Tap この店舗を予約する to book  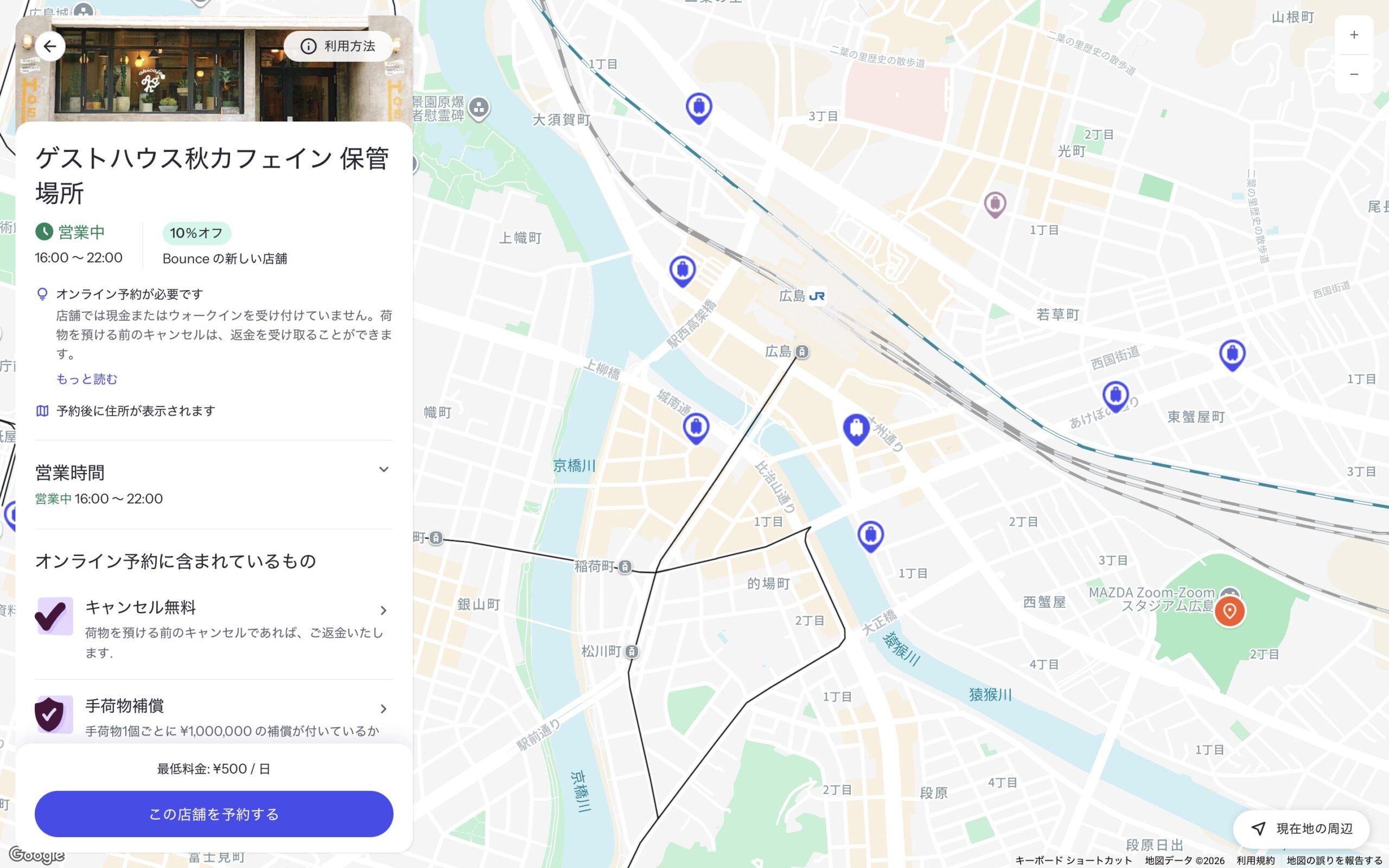[214, 813]
